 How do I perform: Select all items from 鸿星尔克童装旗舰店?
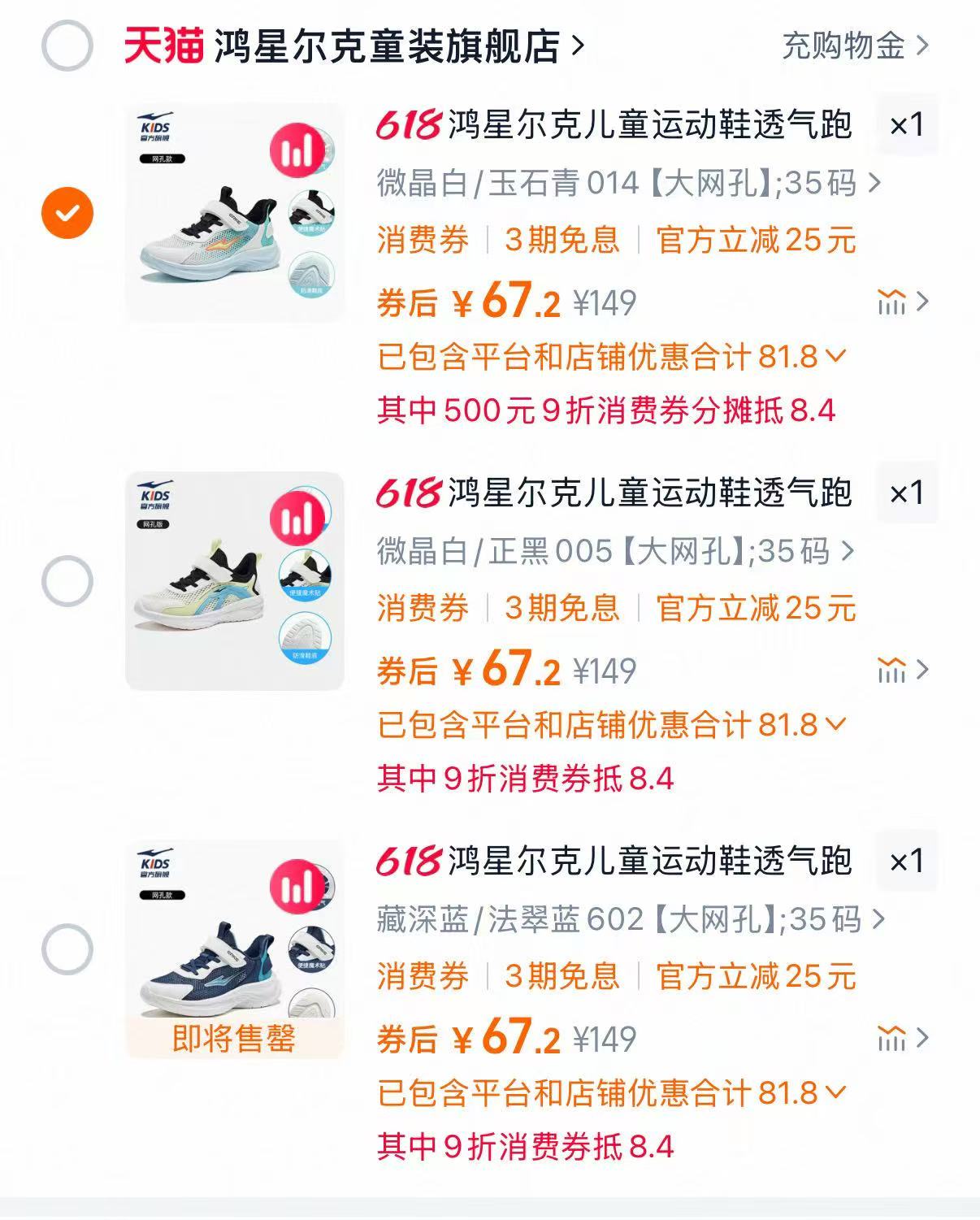click(x=67, y=46)
